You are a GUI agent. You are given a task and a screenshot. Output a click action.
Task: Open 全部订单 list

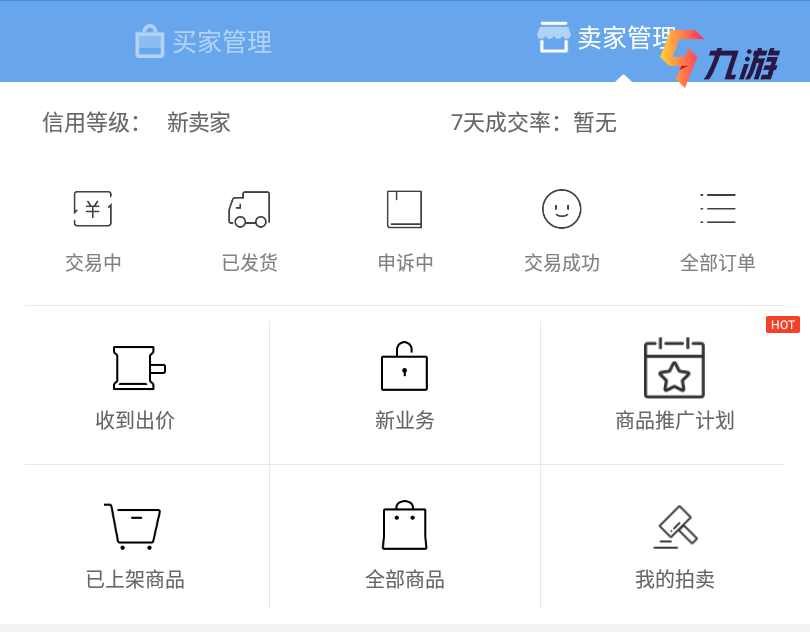pos(717,230)
